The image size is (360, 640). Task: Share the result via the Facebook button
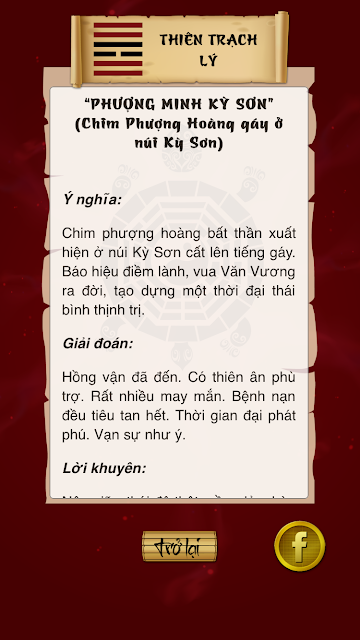(x=300, y=546)
